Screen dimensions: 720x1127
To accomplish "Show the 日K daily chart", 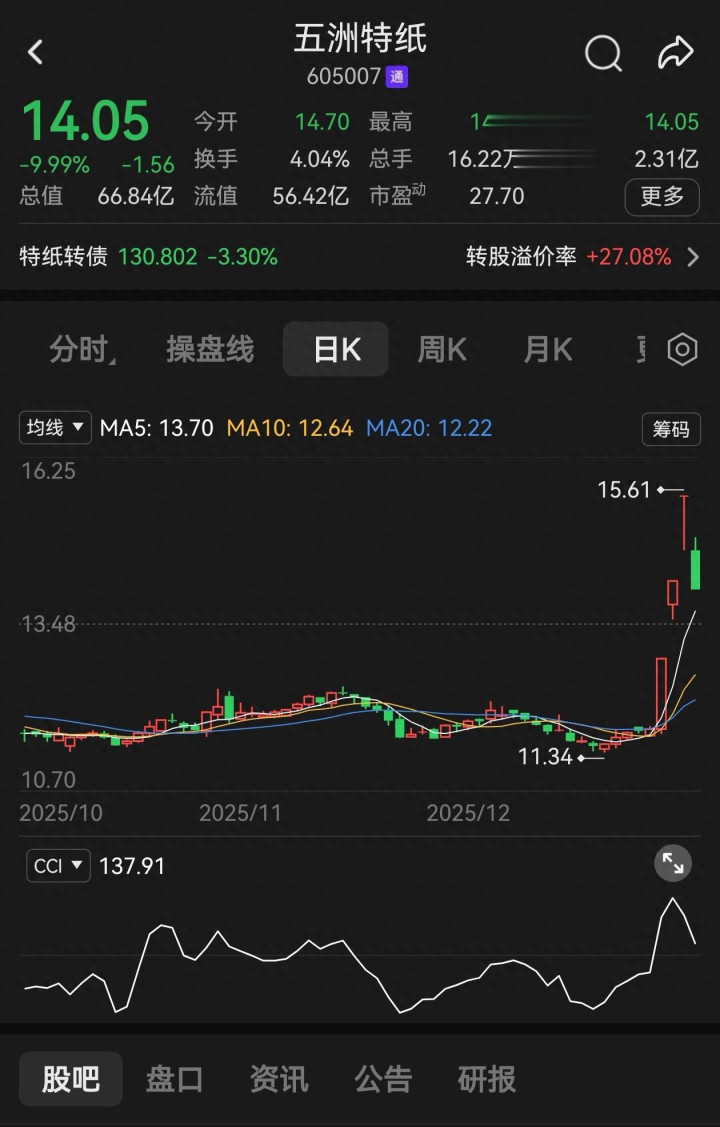I will [x=336, y=350].
